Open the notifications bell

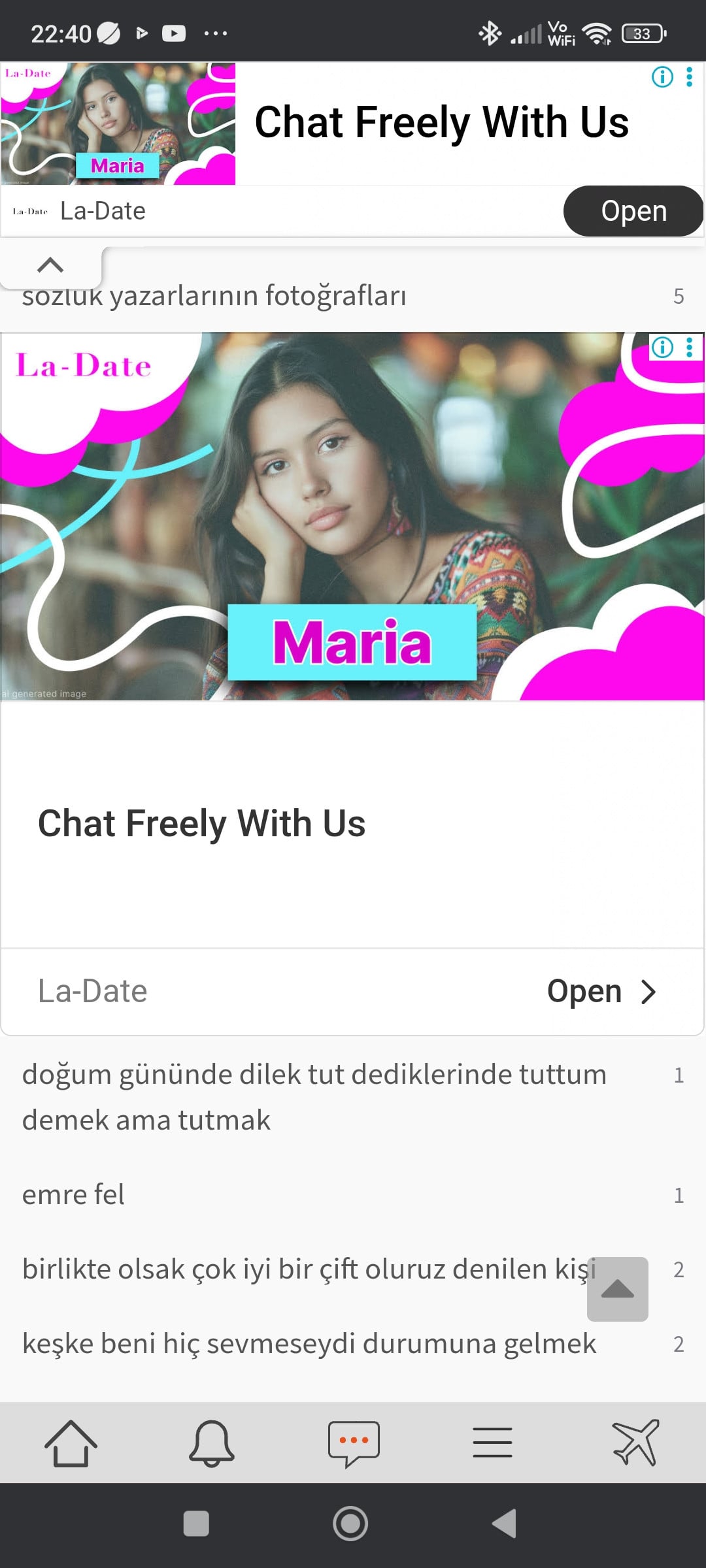211,1443
